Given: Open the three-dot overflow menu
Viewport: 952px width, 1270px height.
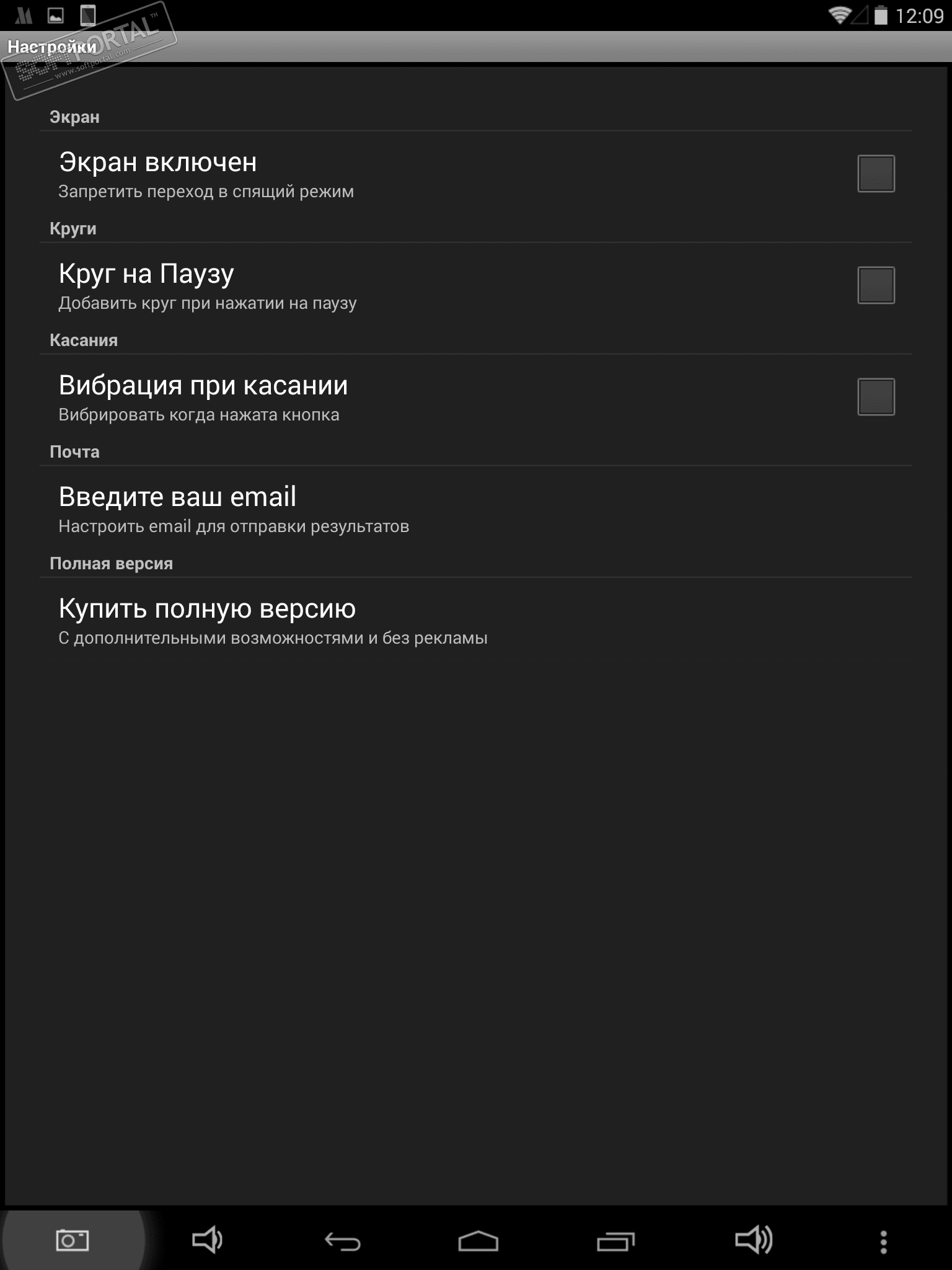Looking at the screenshot, I should point(883,1241).
